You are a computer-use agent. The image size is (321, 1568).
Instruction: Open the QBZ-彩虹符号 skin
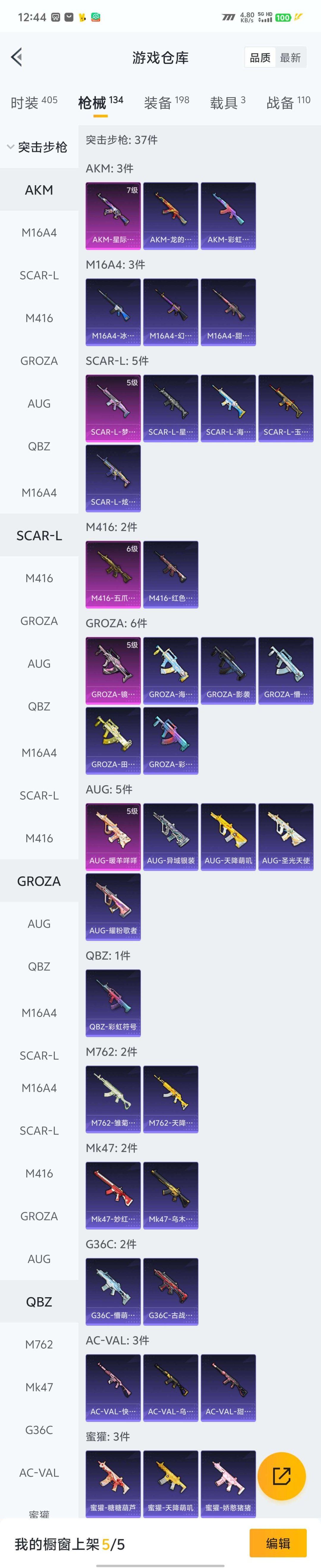113,1002
